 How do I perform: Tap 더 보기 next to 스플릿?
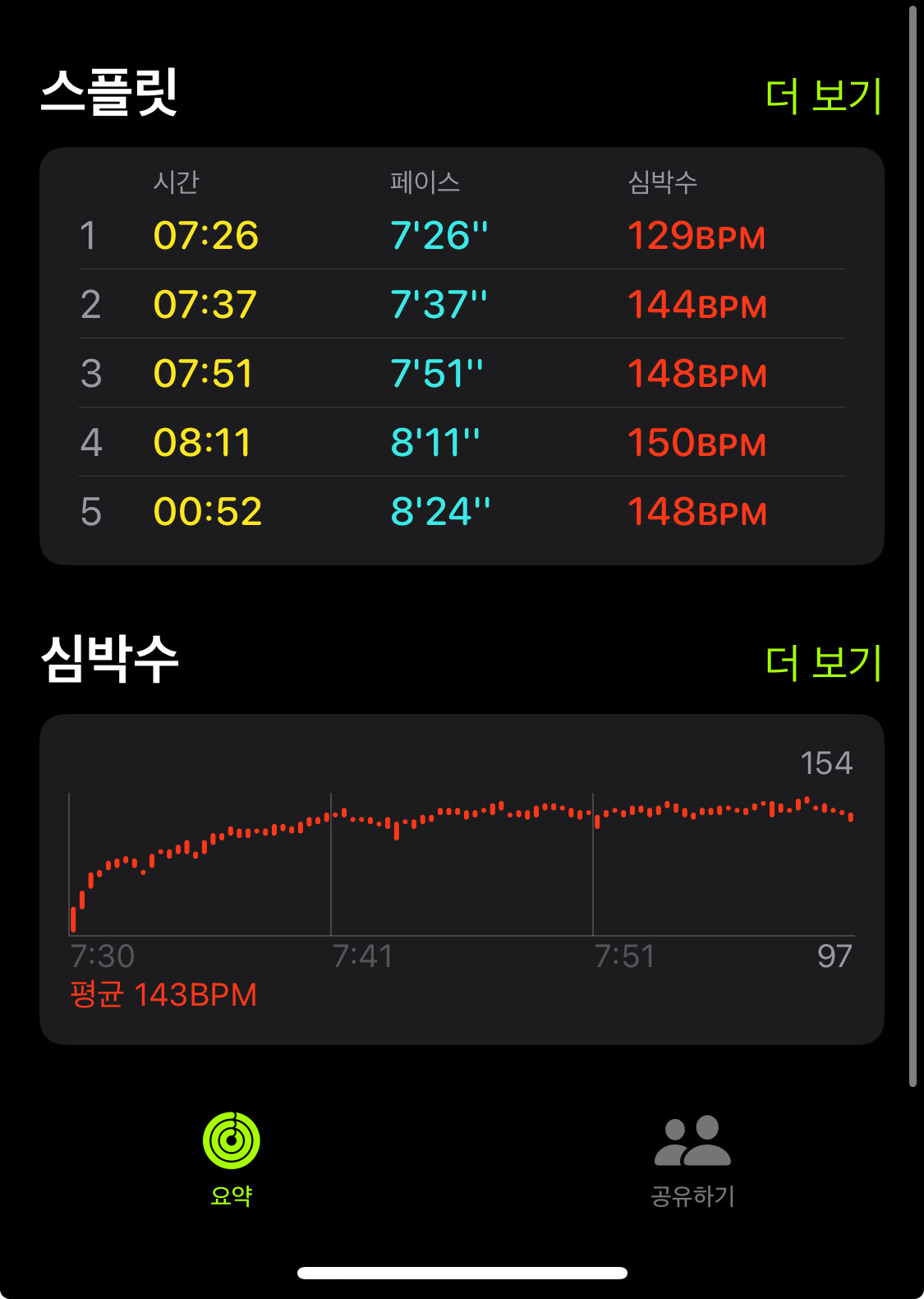(x=823, y=95)
